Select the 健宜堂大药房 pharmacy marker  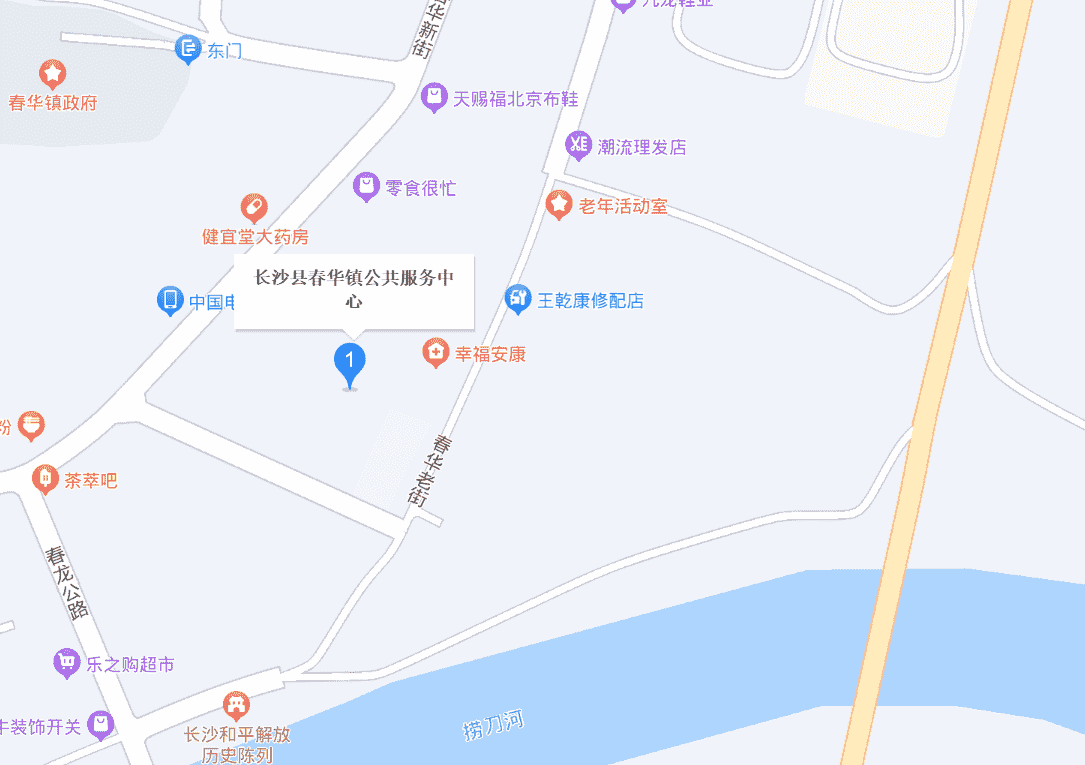tap(254, 208)
